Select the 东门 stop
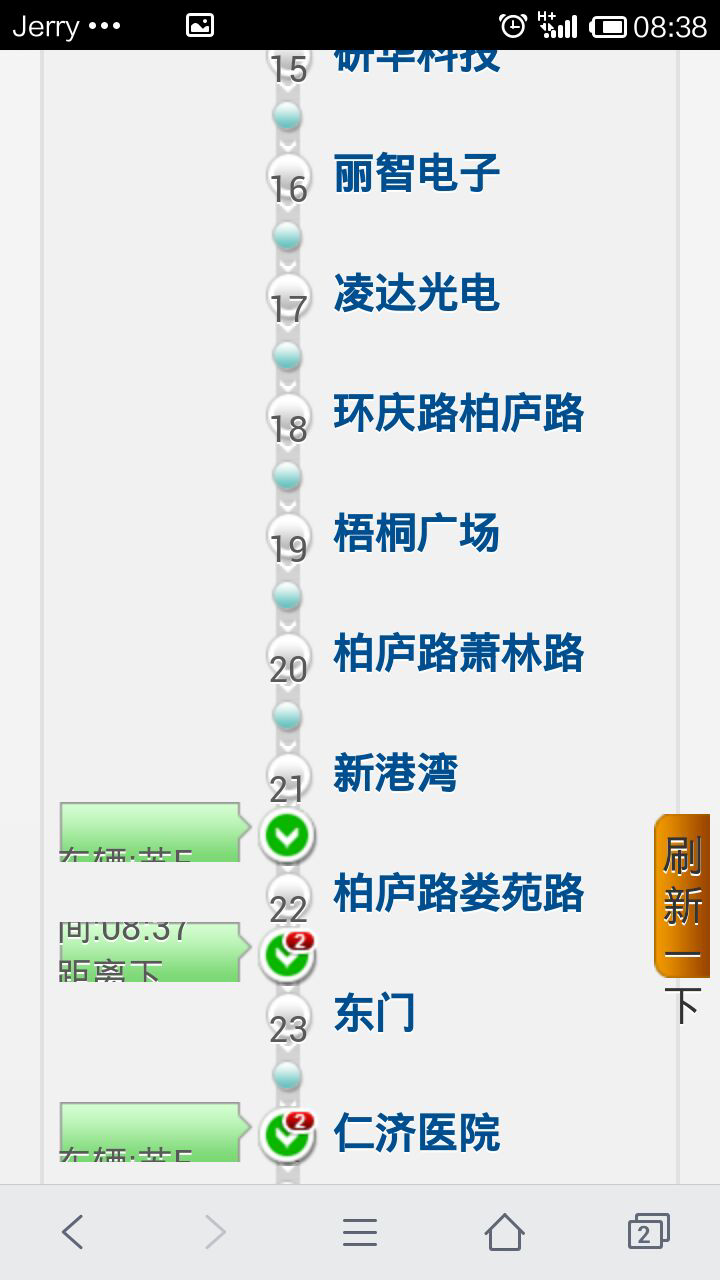Viewport: 720px width, 1280px height. click(374, 1013)
